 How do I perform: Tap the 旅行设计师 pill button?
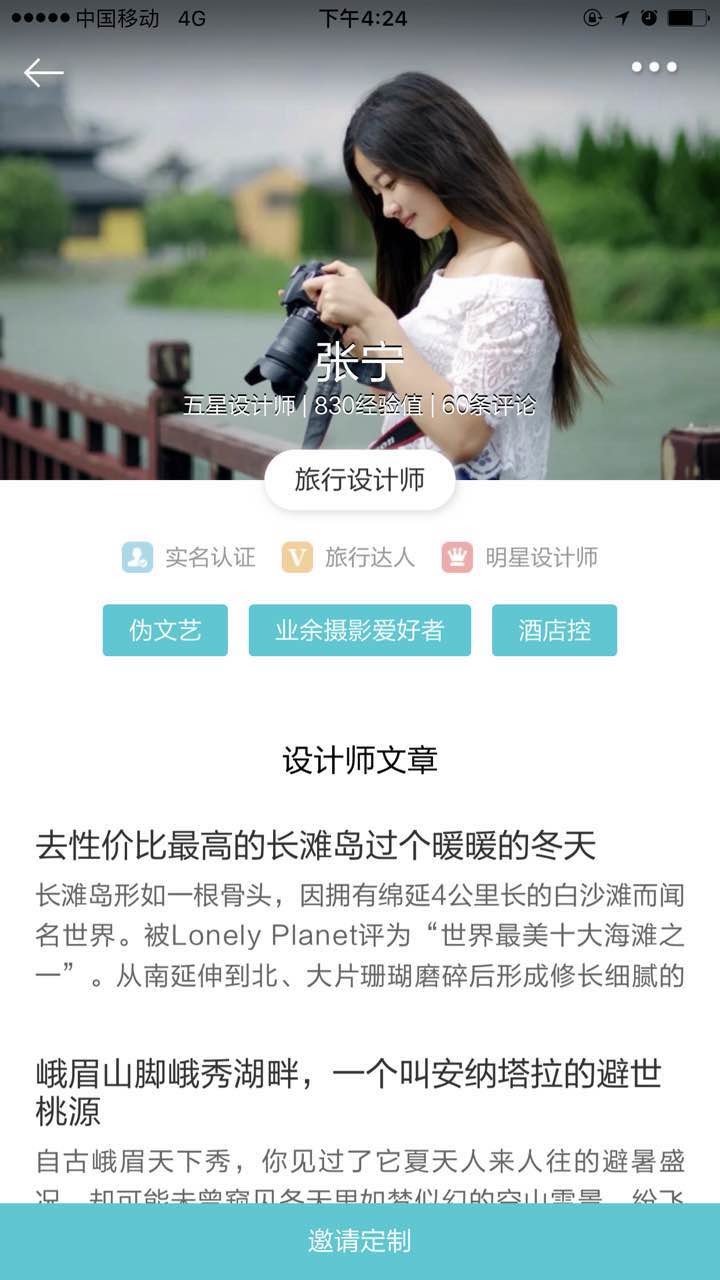click(x=360, y=481)
